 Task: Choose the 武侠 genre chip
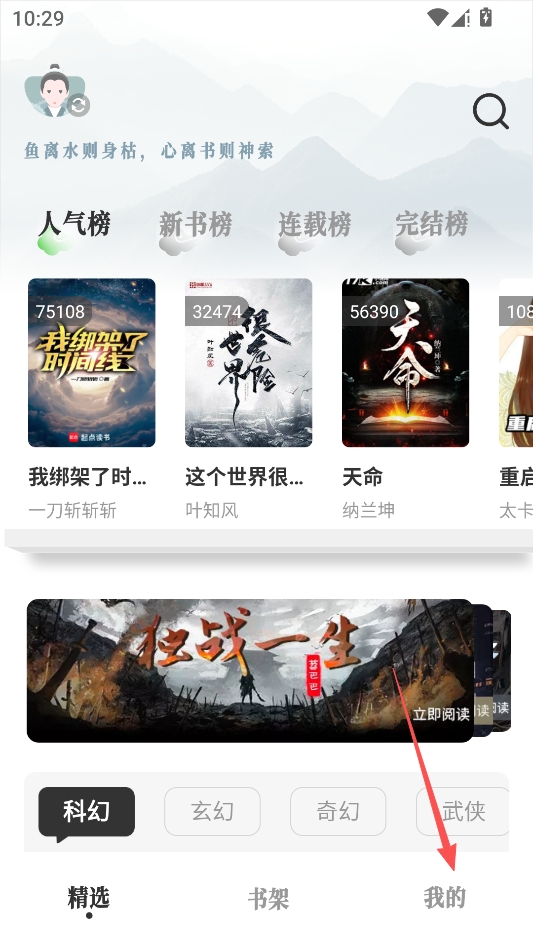[463, 811]
